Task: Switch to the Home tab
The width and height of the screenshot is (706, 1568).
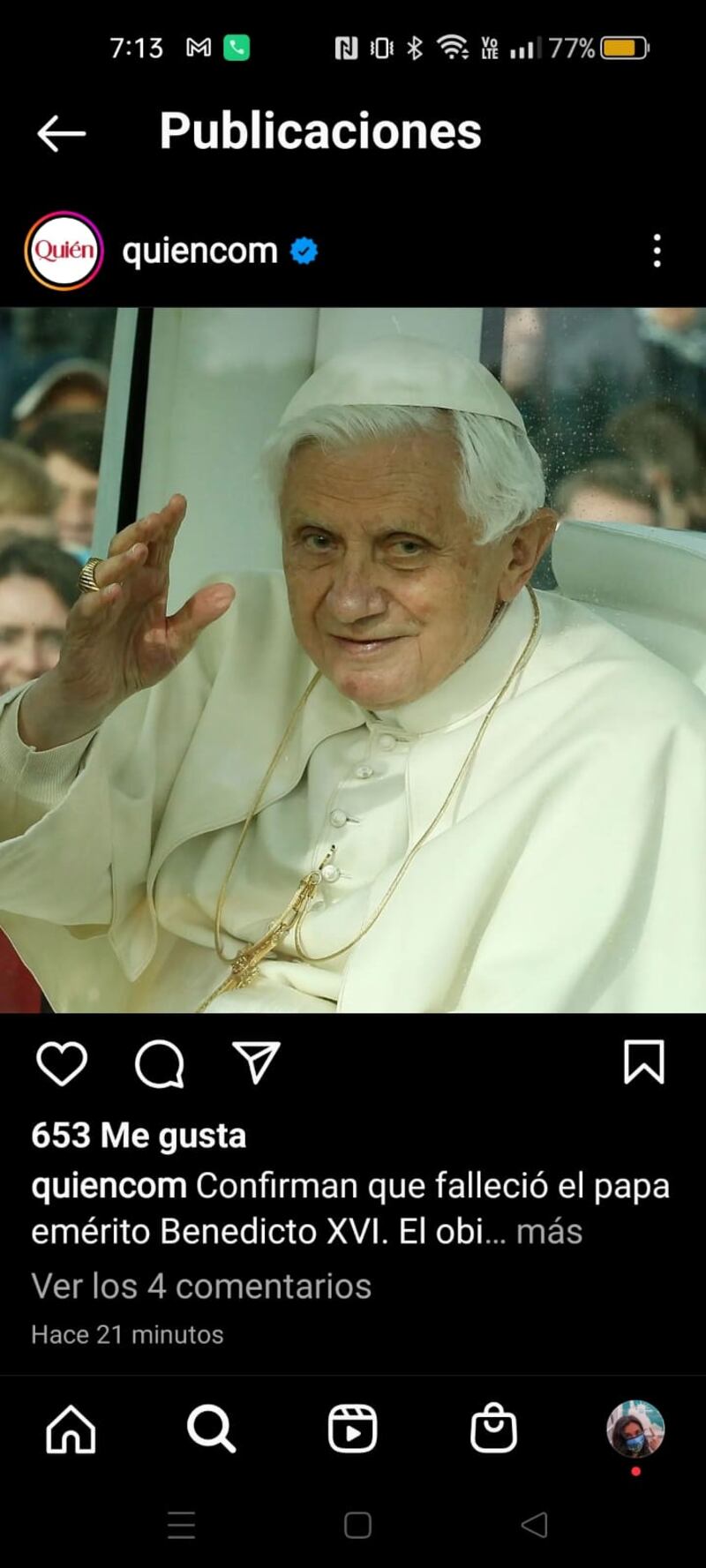Action: (71, 1429)
